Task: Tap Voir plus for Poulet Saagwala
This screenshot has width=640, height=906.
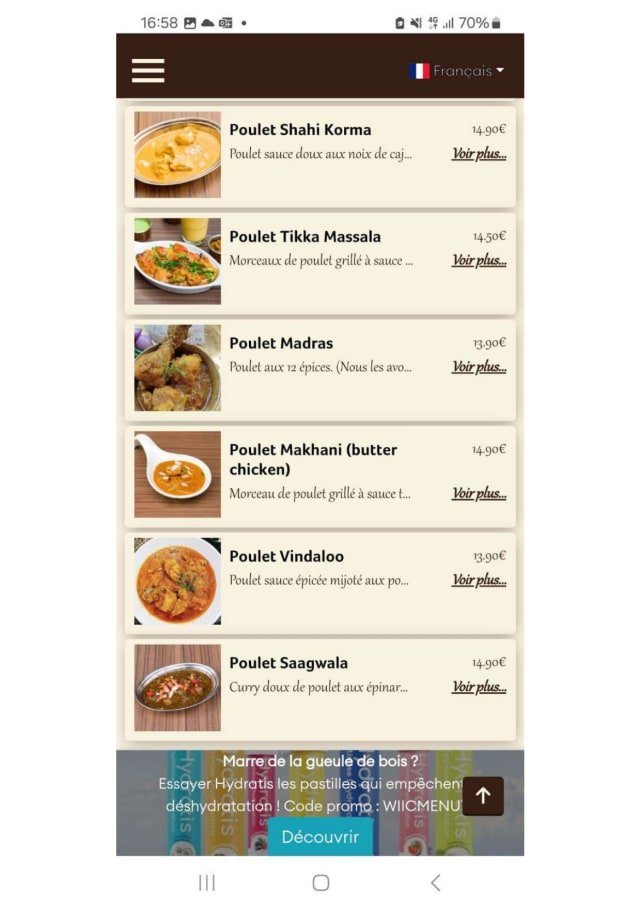Action: pyautogui.click(x=479, y=687)
